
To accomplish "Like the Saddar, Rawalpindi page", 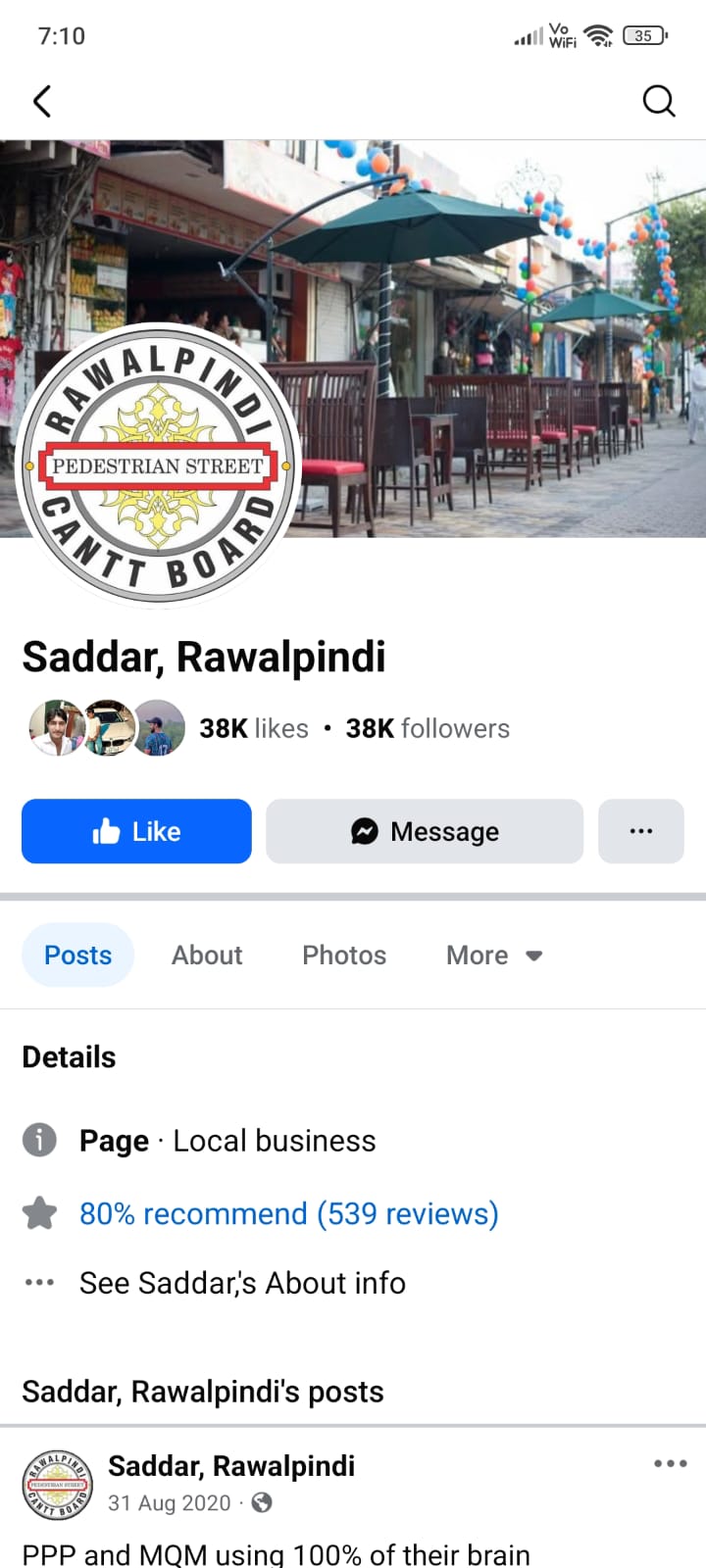I will point(135,831).
